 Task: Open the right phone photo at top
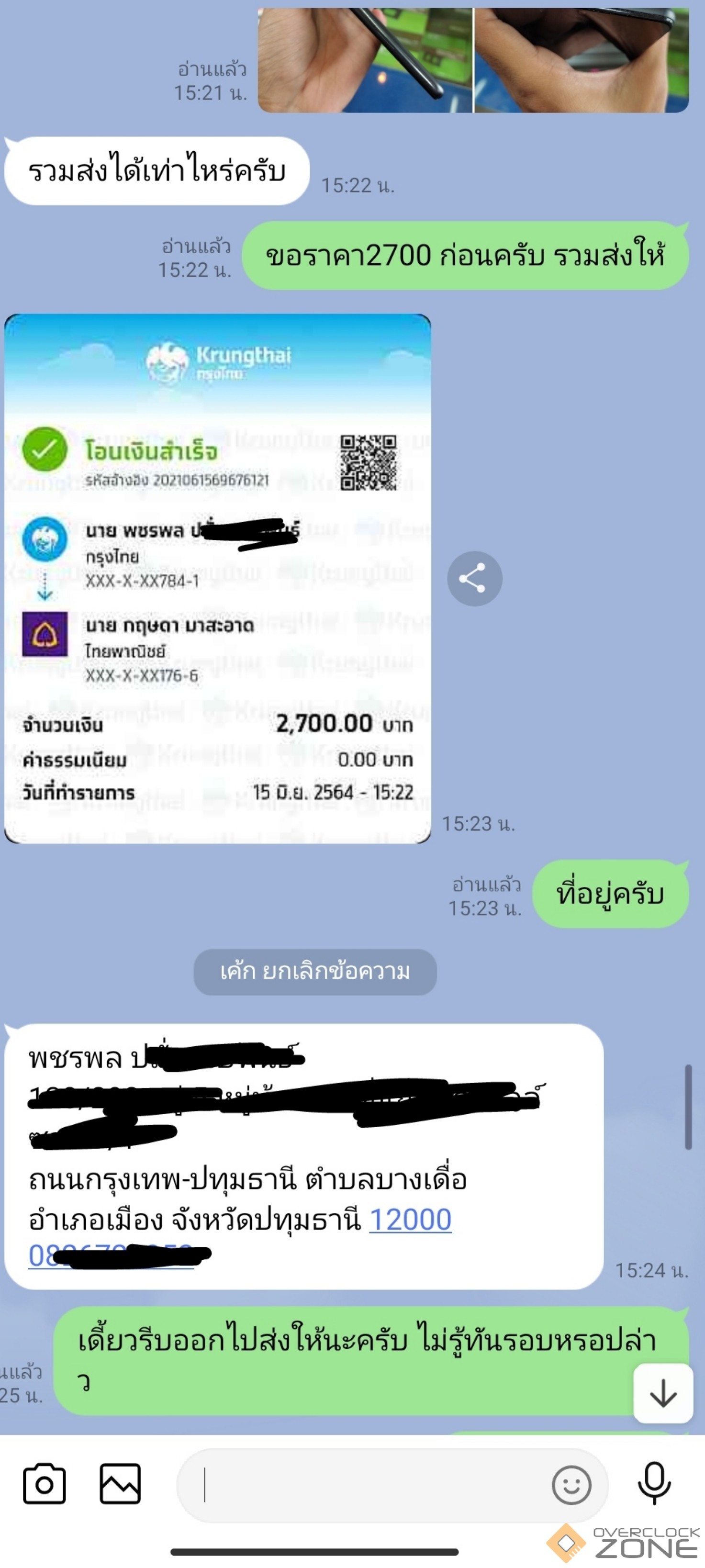click(x=582, y=61)
